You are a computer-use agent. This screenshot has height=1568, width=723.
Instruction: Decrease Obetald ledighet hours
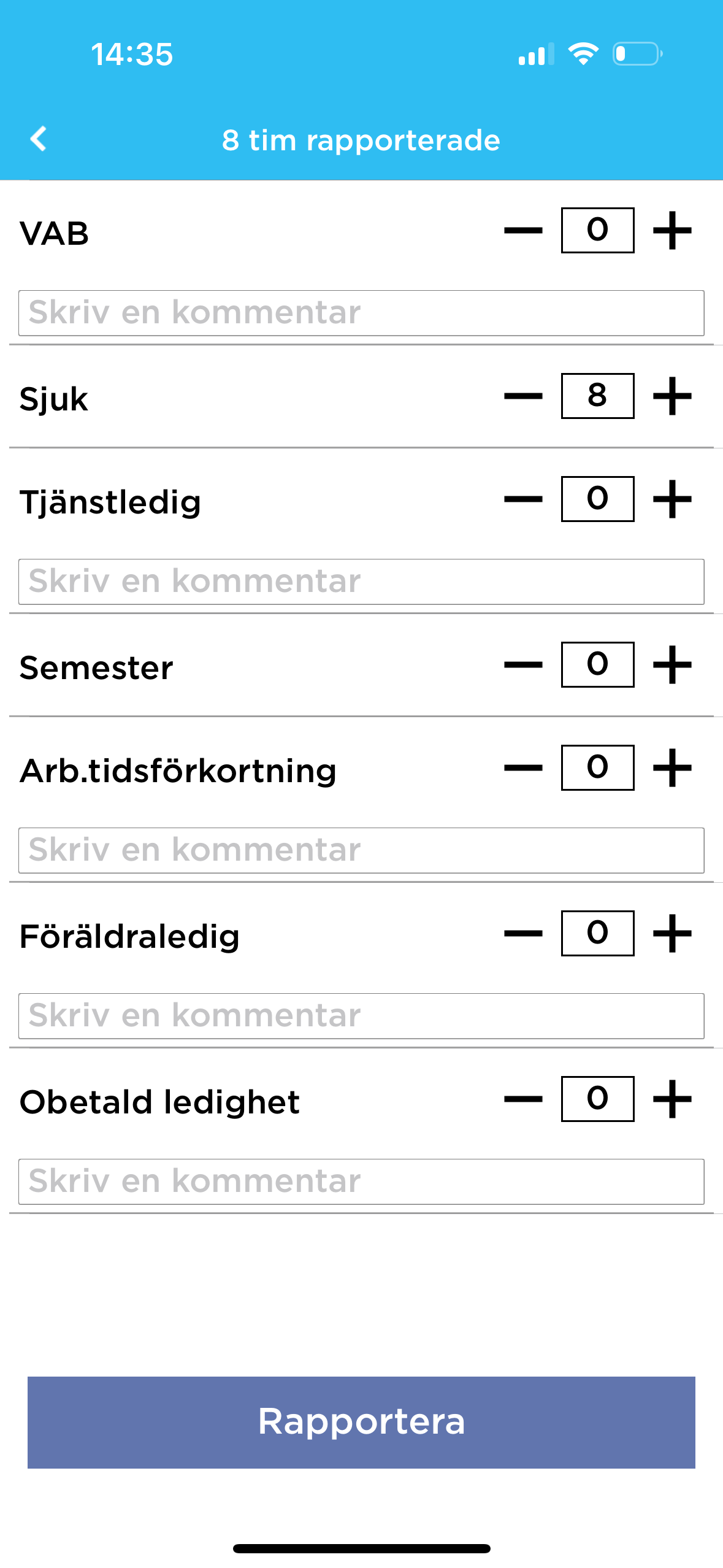point(523,1099)
